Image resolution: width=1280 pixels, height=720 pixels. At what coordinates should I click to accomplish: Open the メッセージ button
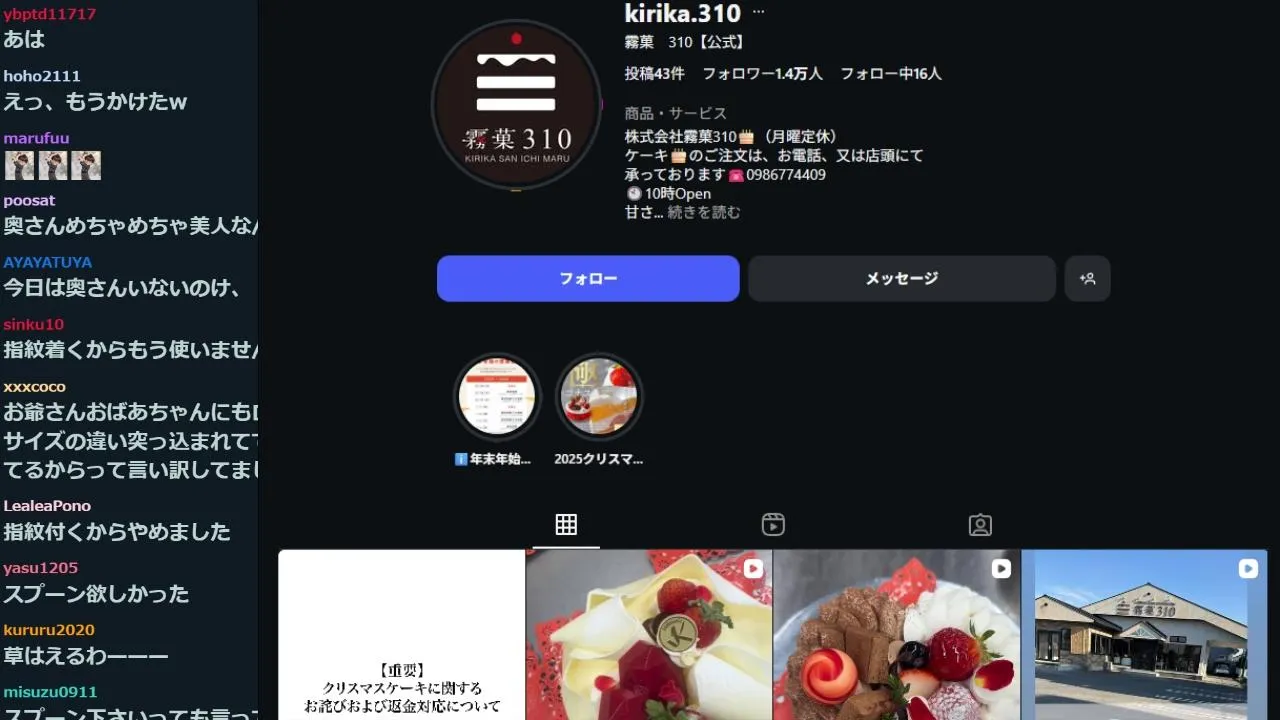pos(901,279)
